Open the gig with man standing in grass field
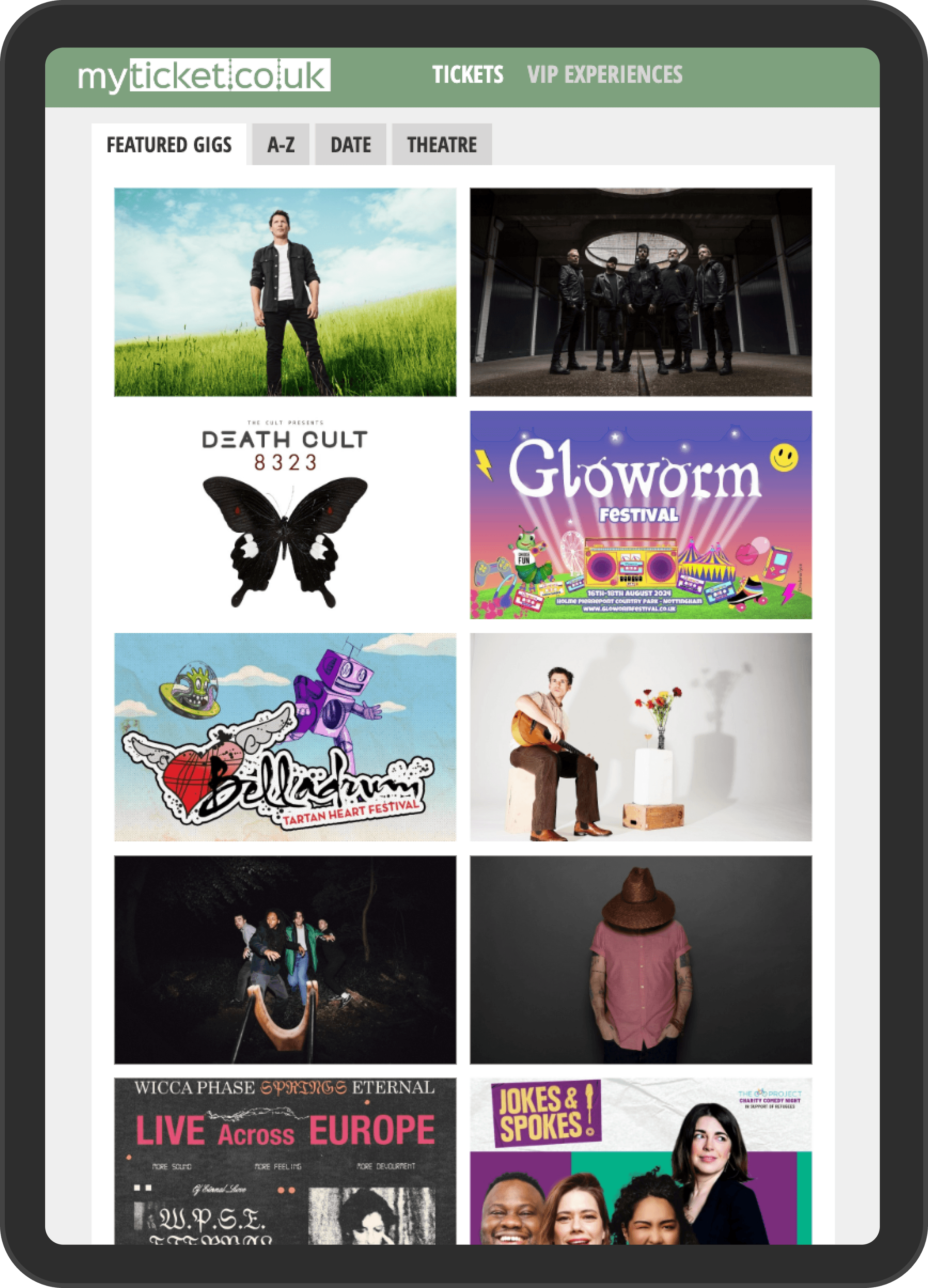928x1288 pixels. click(285, 292)
